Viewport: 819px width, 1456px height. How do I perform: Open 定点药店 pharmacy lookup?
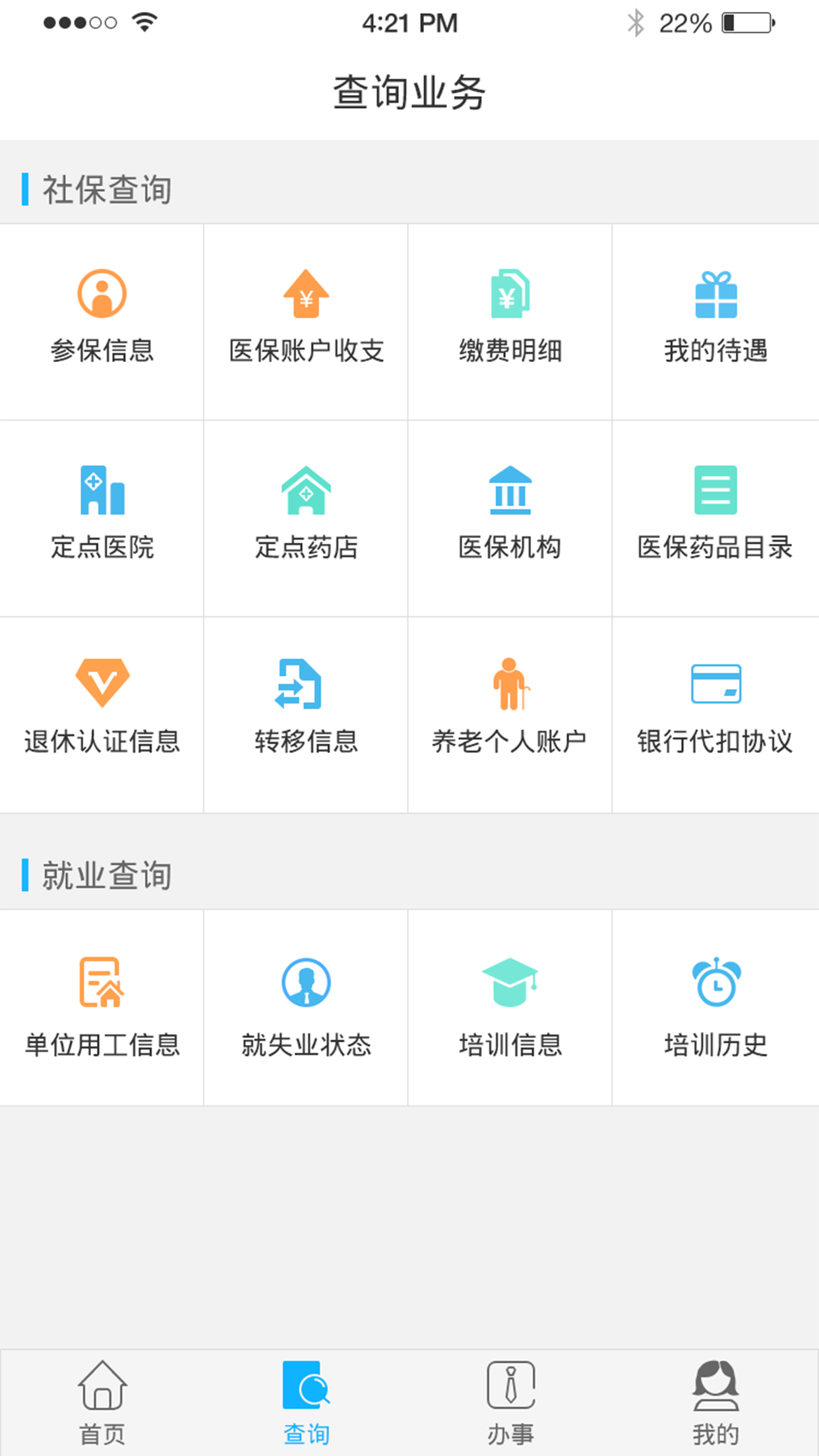(x=306, y=518)
